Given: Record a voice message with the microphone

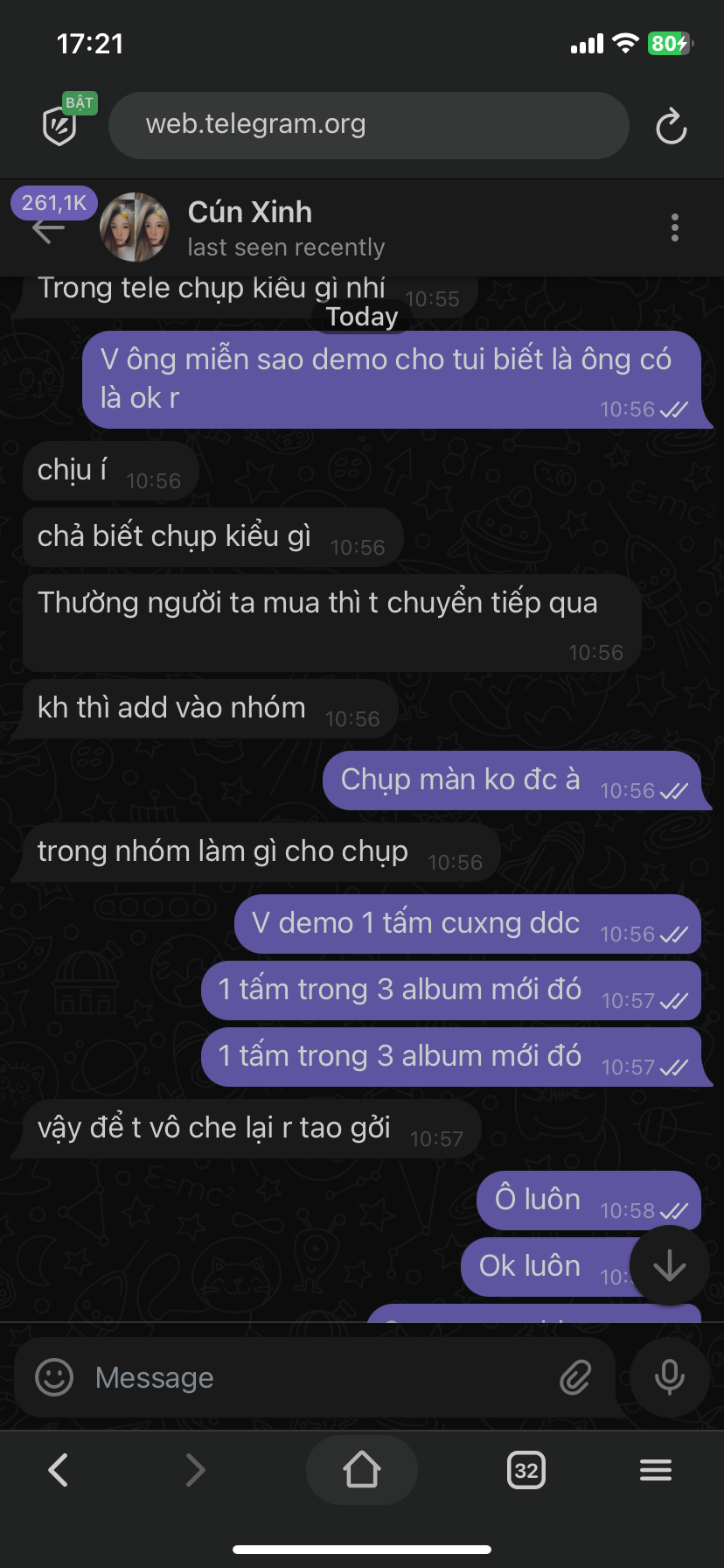Looking at the screenshot, I should (x=669, y=1376).
